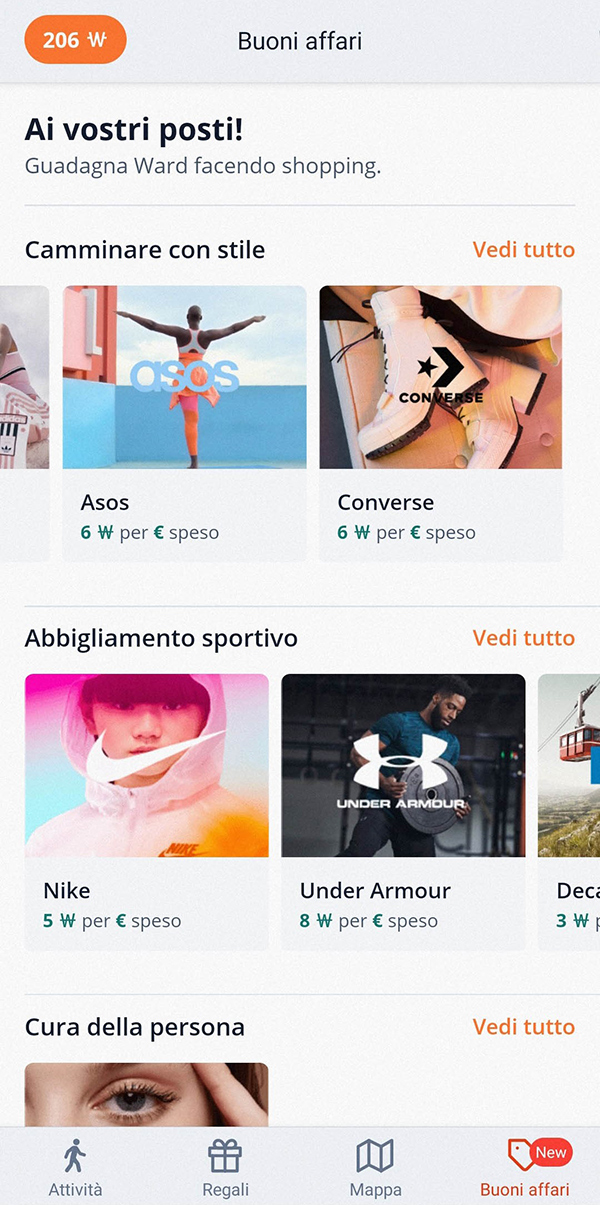
Task: Open the Converse offer card
Action: point(441,423)
